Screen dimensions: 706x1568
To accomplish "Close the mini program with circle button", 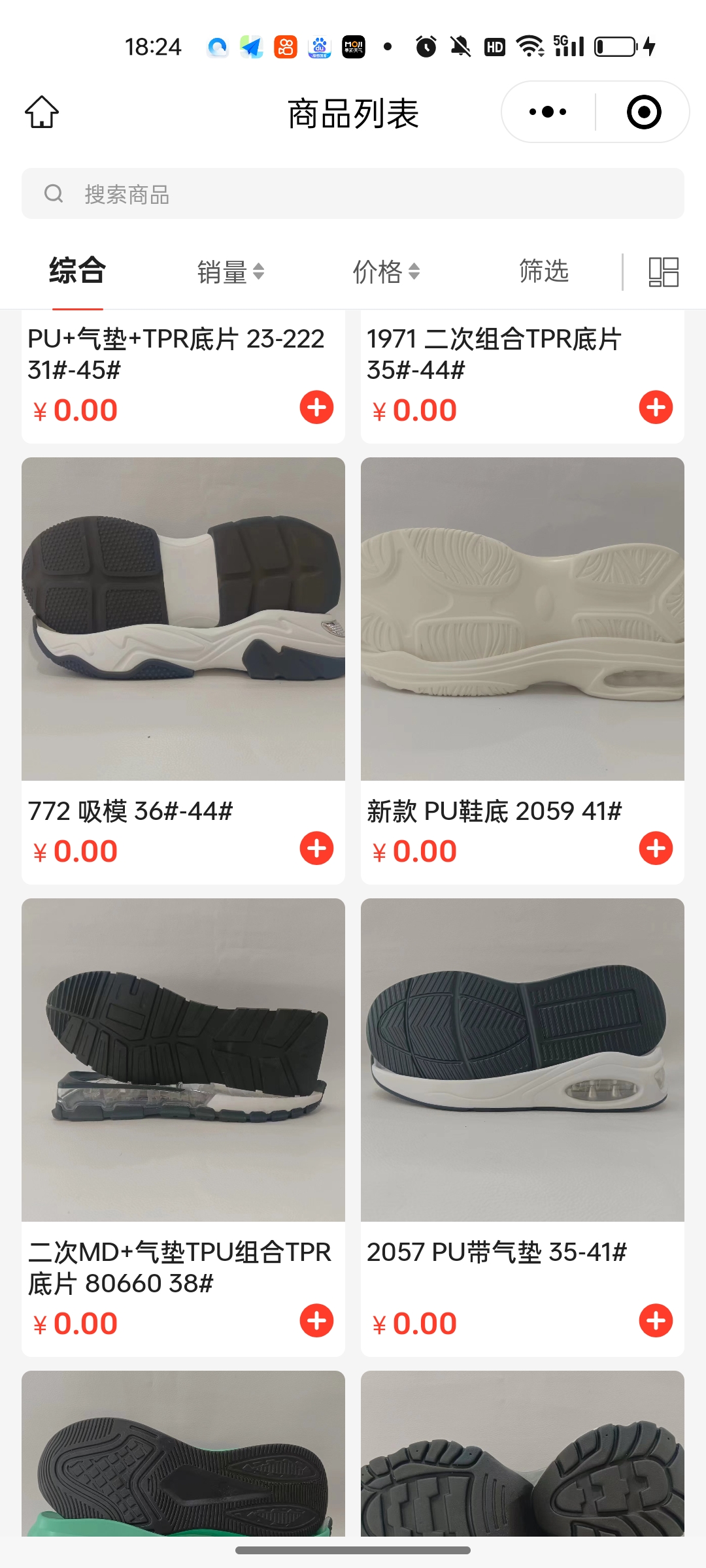I will coord(644,112).
